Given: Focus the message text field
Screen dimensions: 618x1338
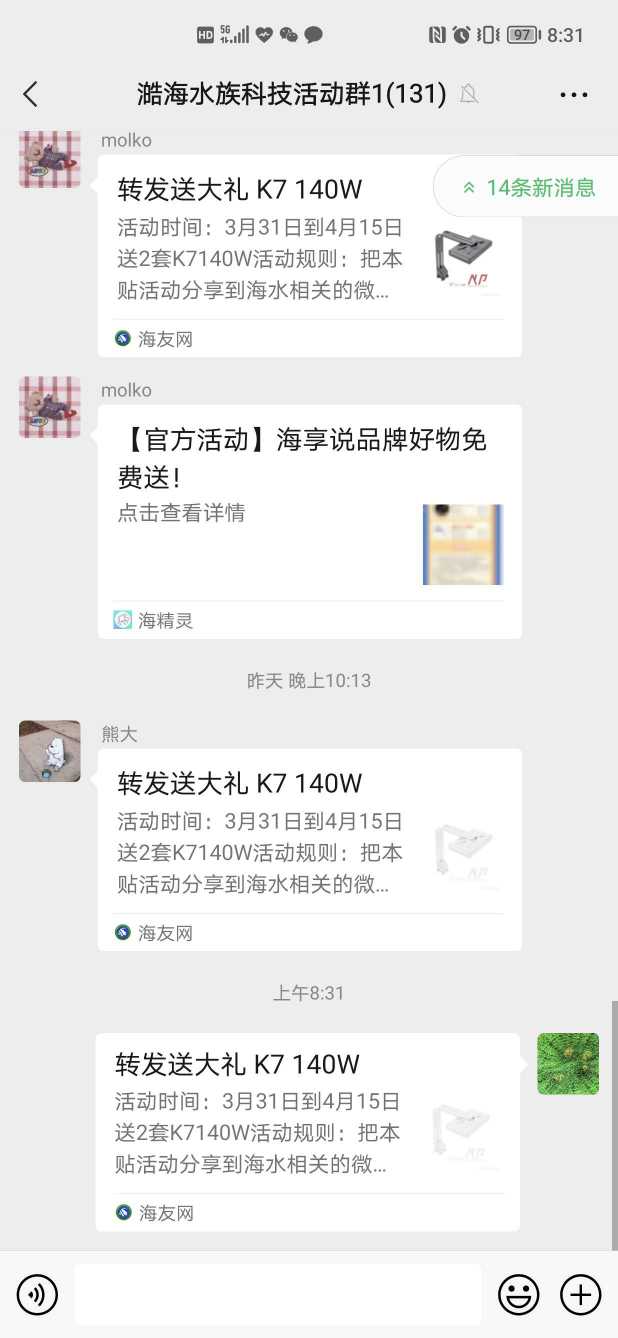Looking at the screenshot, I should (x=278, y=1295).
